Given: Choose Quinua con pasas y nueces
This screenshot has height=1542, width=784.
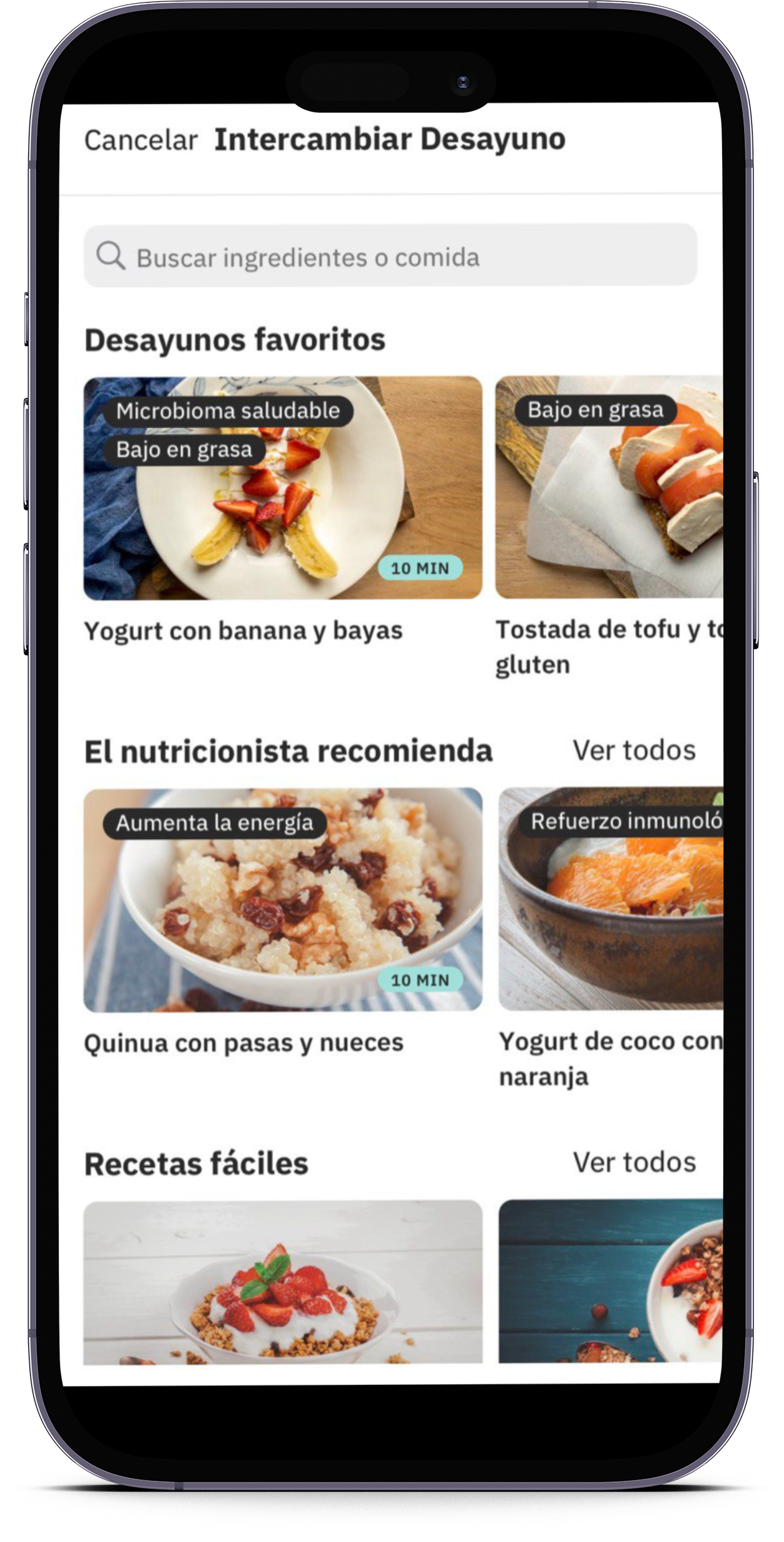Looking at the screenshot, I should click(x=283, y=900).
